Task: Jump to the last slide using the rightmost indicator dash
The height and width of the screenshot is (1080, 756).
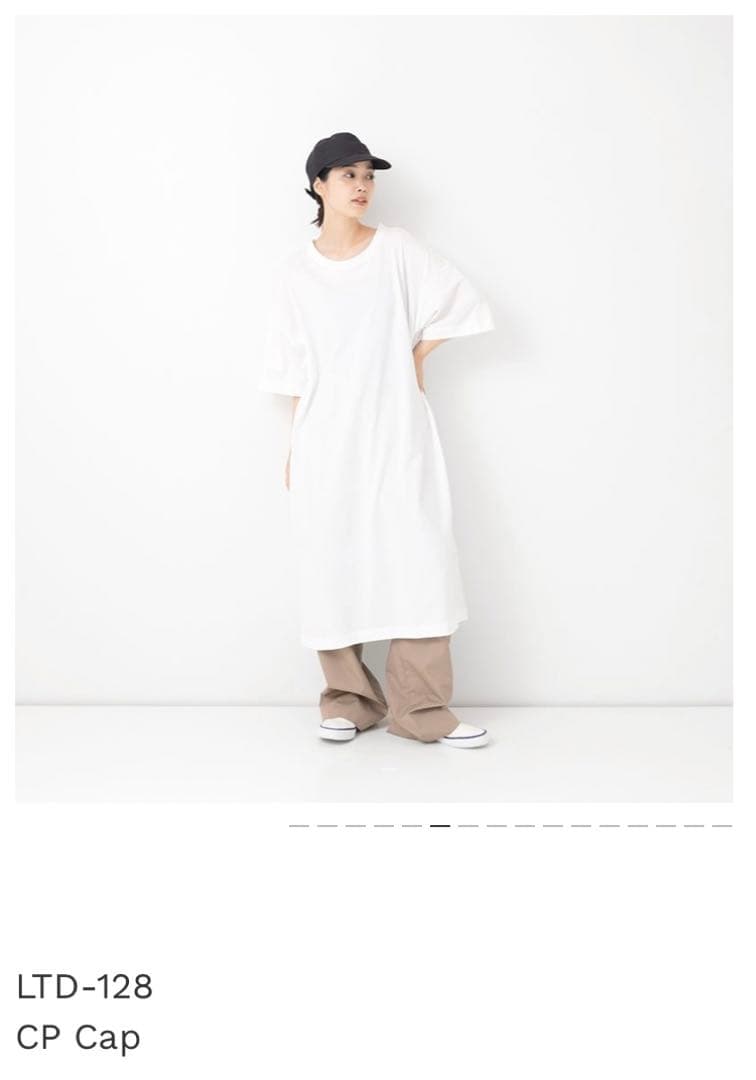Action: click(722, 826)
